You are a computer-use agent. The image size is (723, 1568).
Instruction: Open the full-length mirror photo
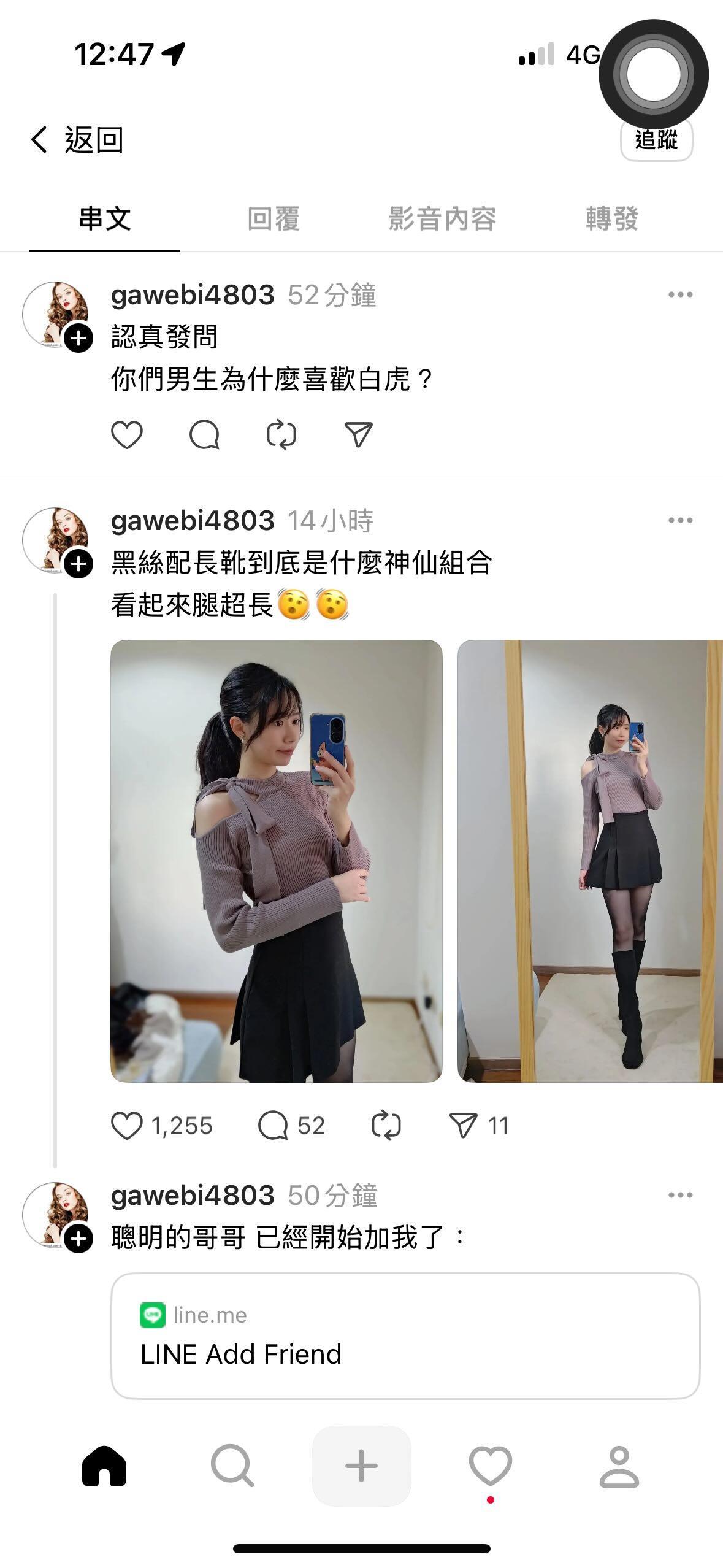point(590,861)
